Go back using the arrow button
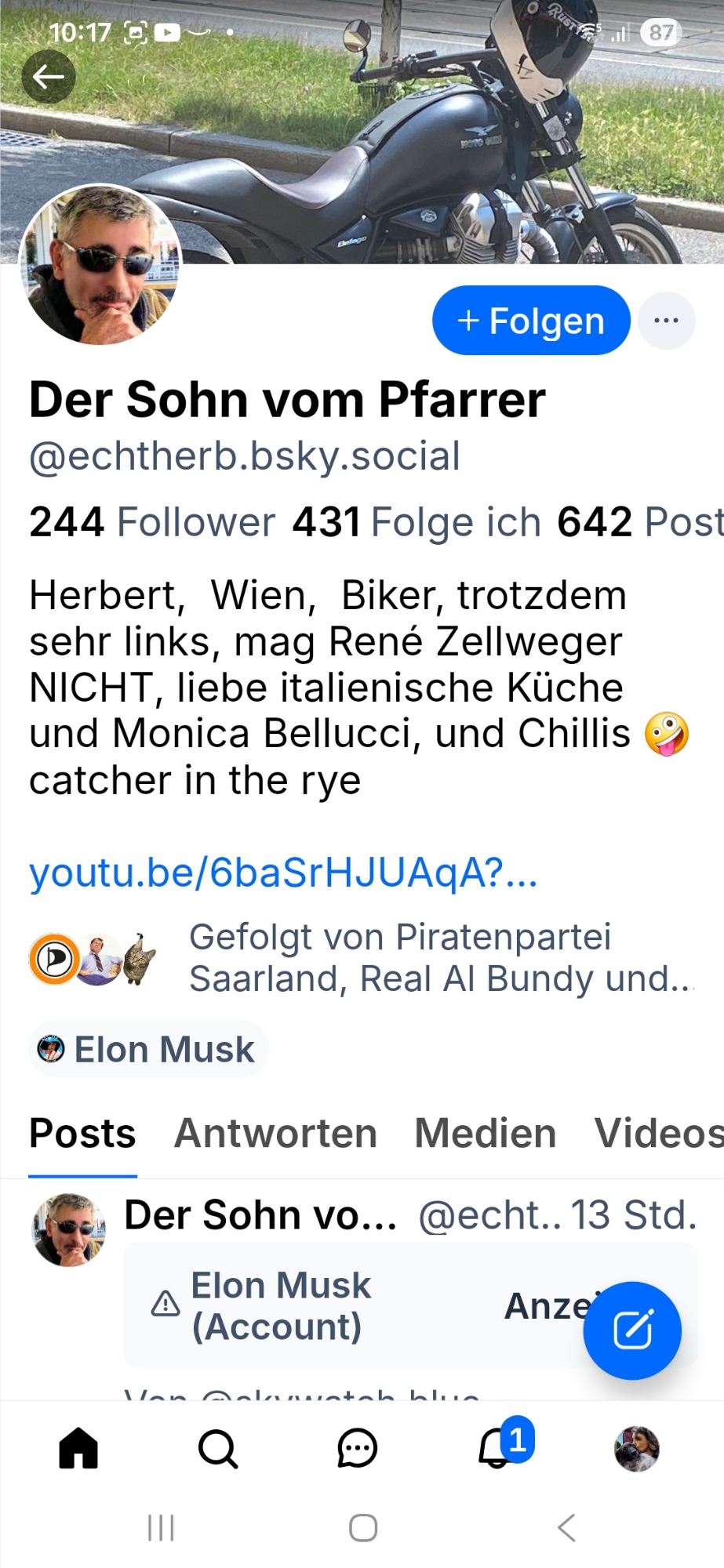The image size is (724, 1568). pos(49,77)
